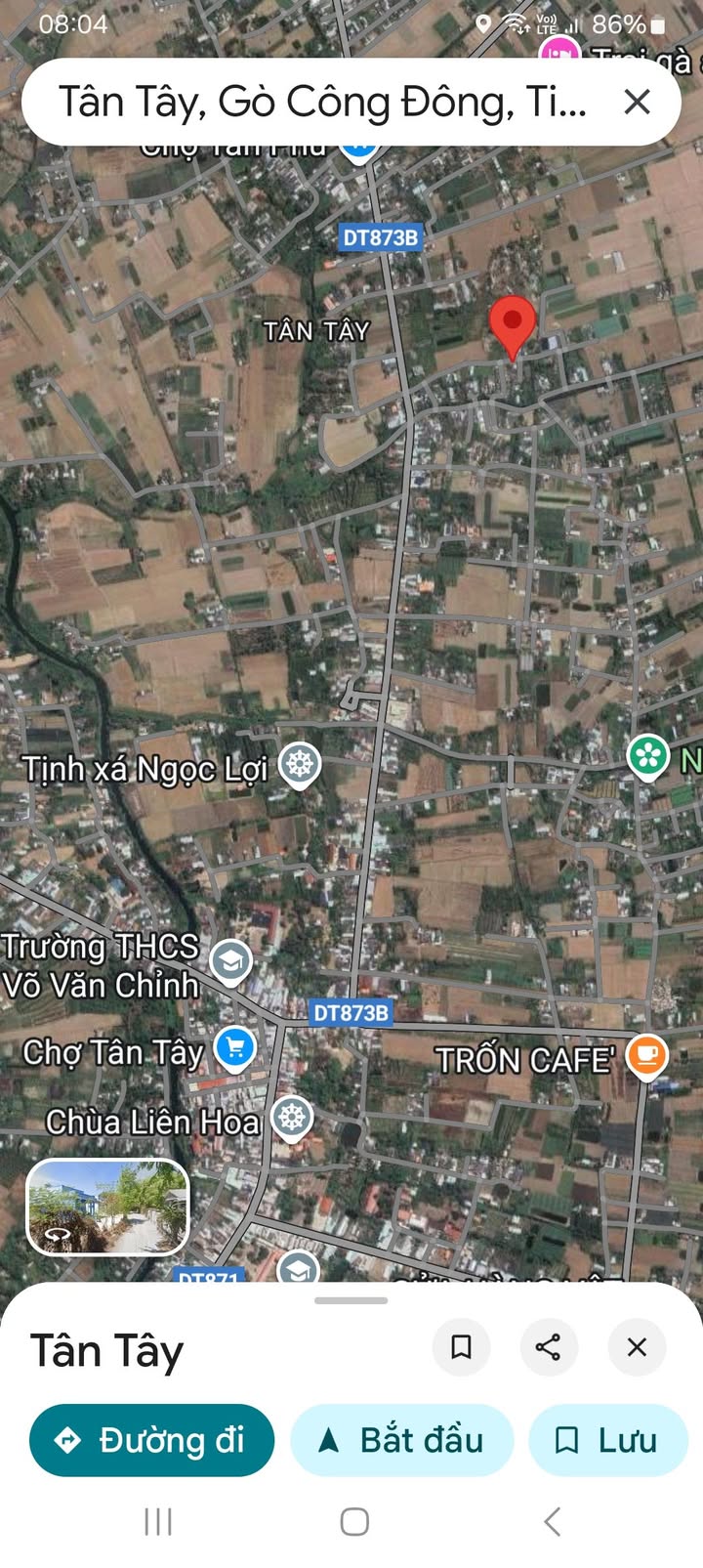The image size is (703, 1568).
Task: Select the Chợ Tân Tây market marker
Action: [234, 1048]
